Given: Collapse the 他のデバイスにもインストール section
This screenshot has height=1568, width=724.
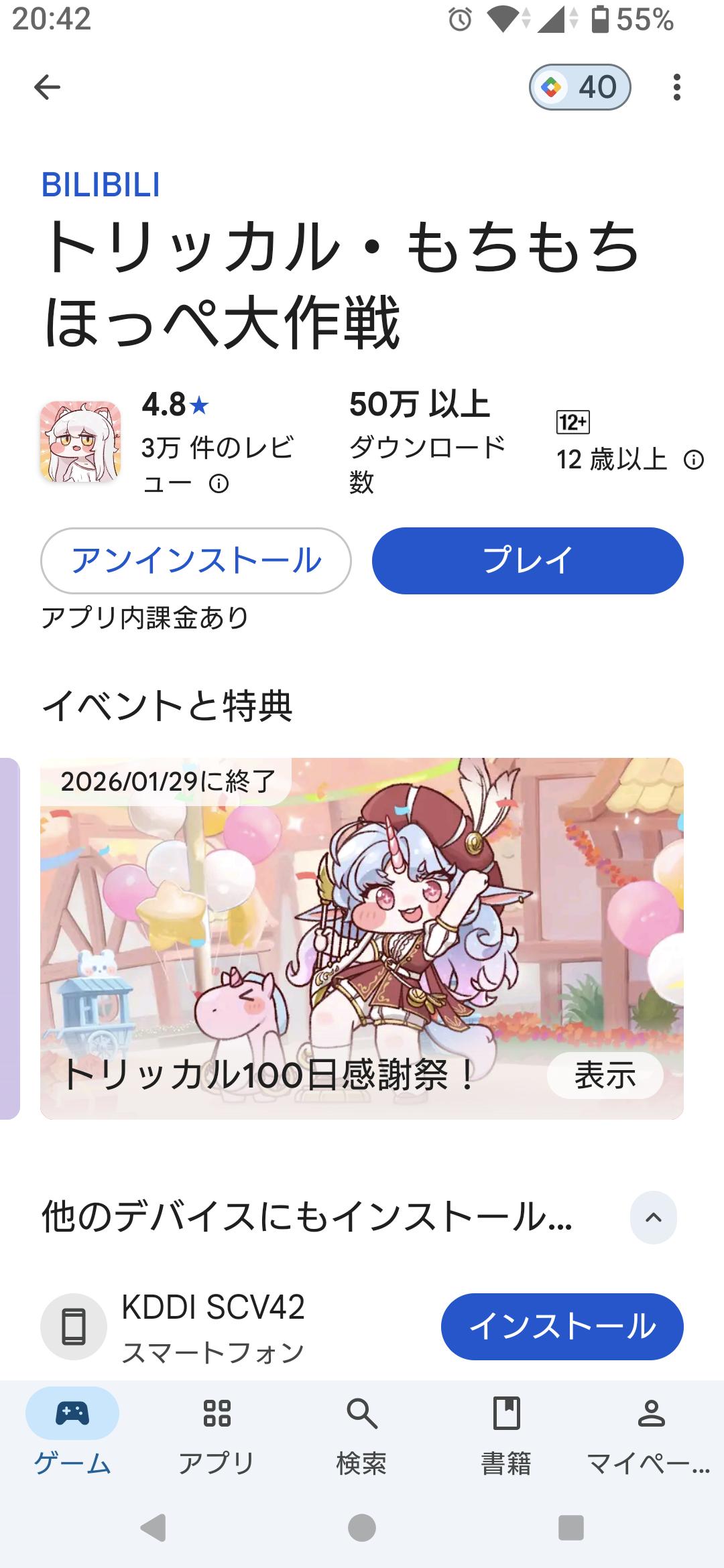Looking at the screenshot, I should [653, 1218].
